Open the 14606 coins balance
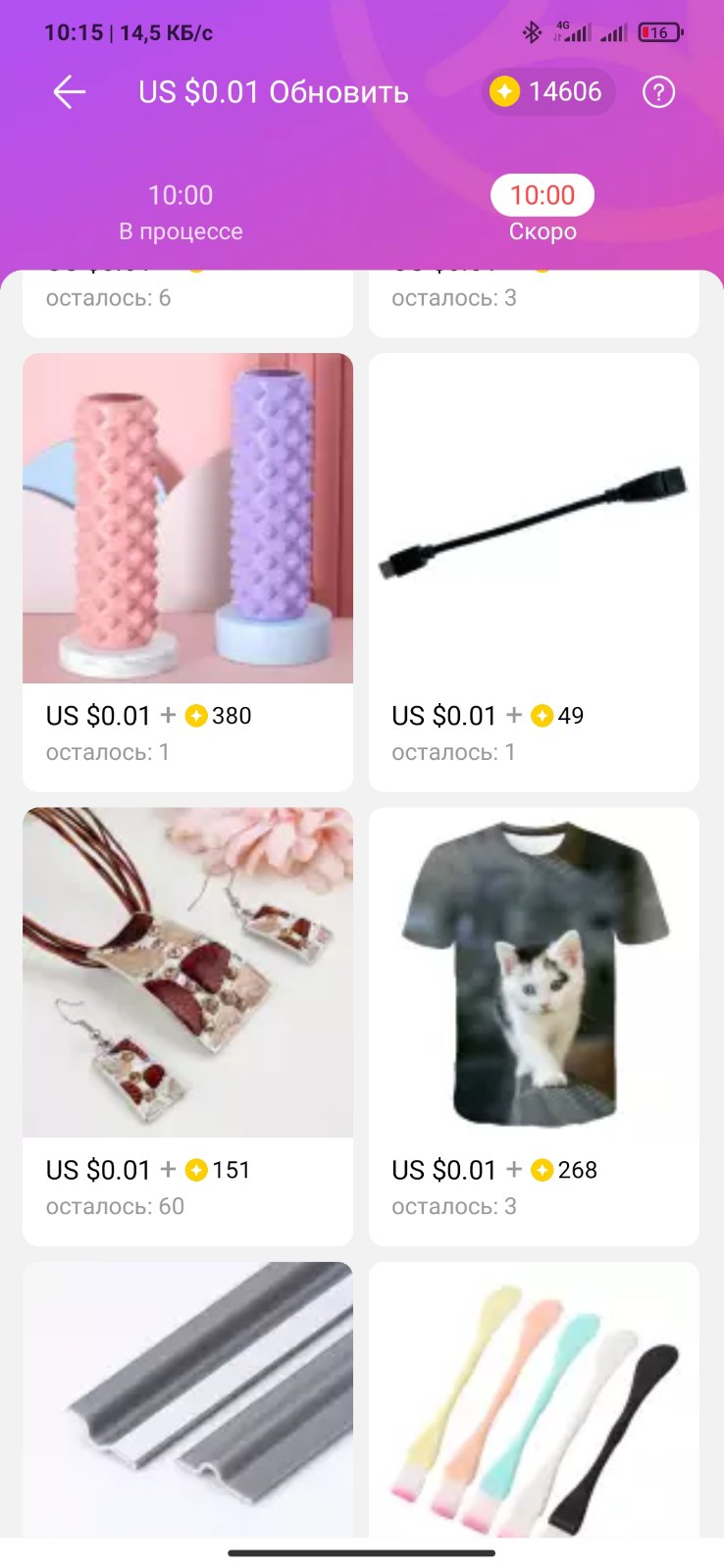 coord(547,92)
